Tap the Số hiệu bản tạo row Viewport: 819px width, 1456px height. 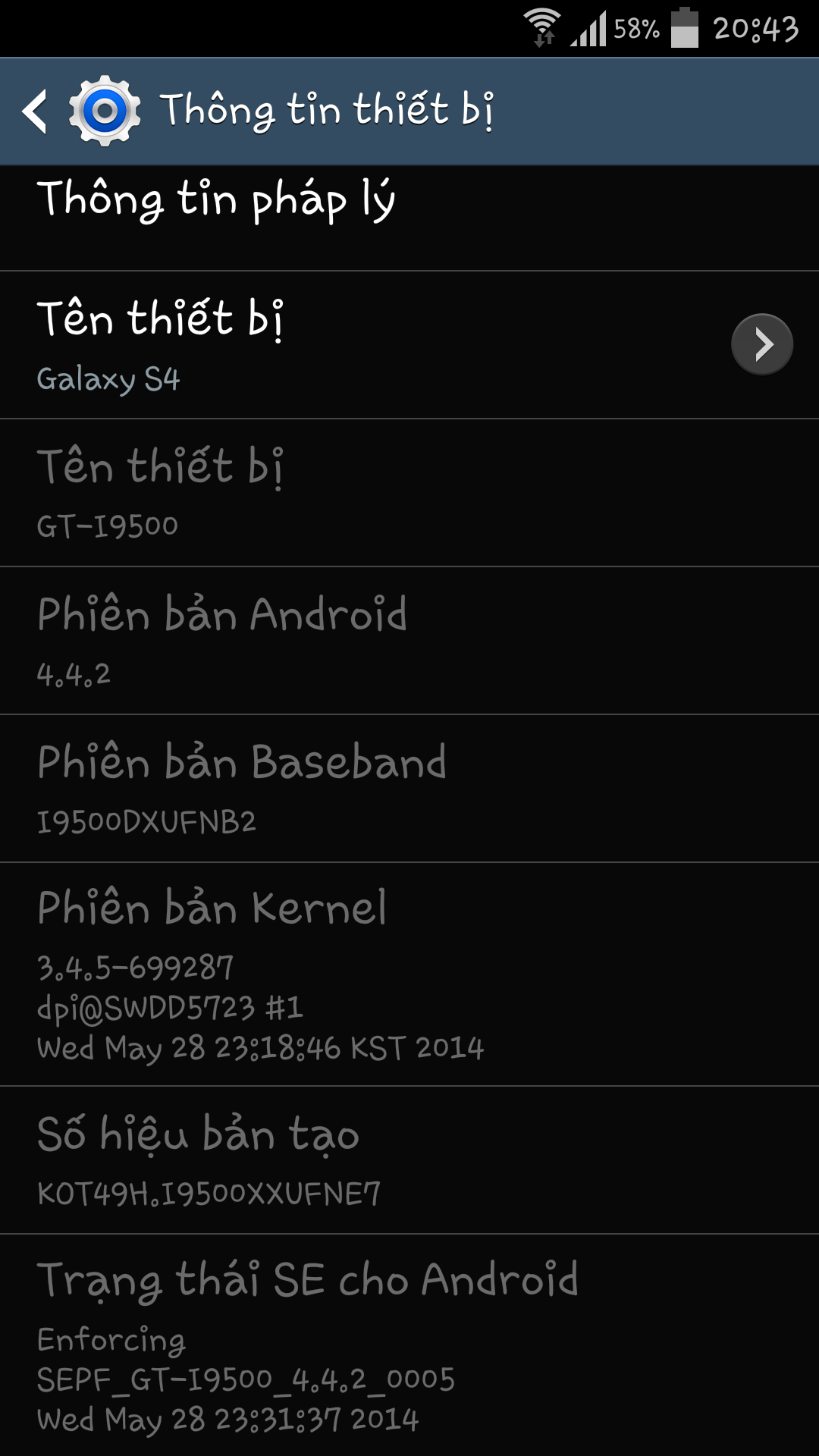409,1160
